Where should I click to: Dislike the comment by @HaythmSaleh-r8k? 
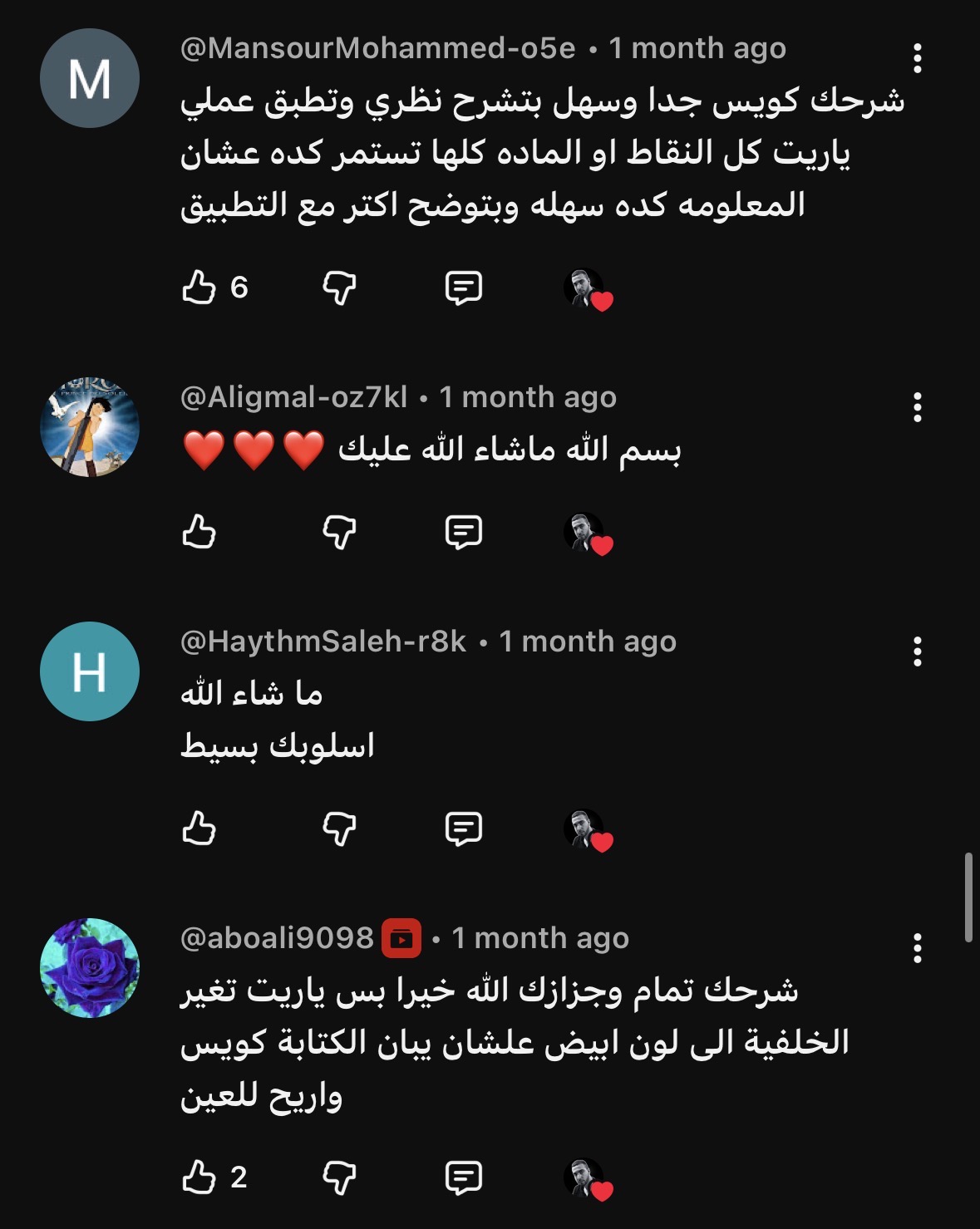pyautogui.click(x=339, y=828)
